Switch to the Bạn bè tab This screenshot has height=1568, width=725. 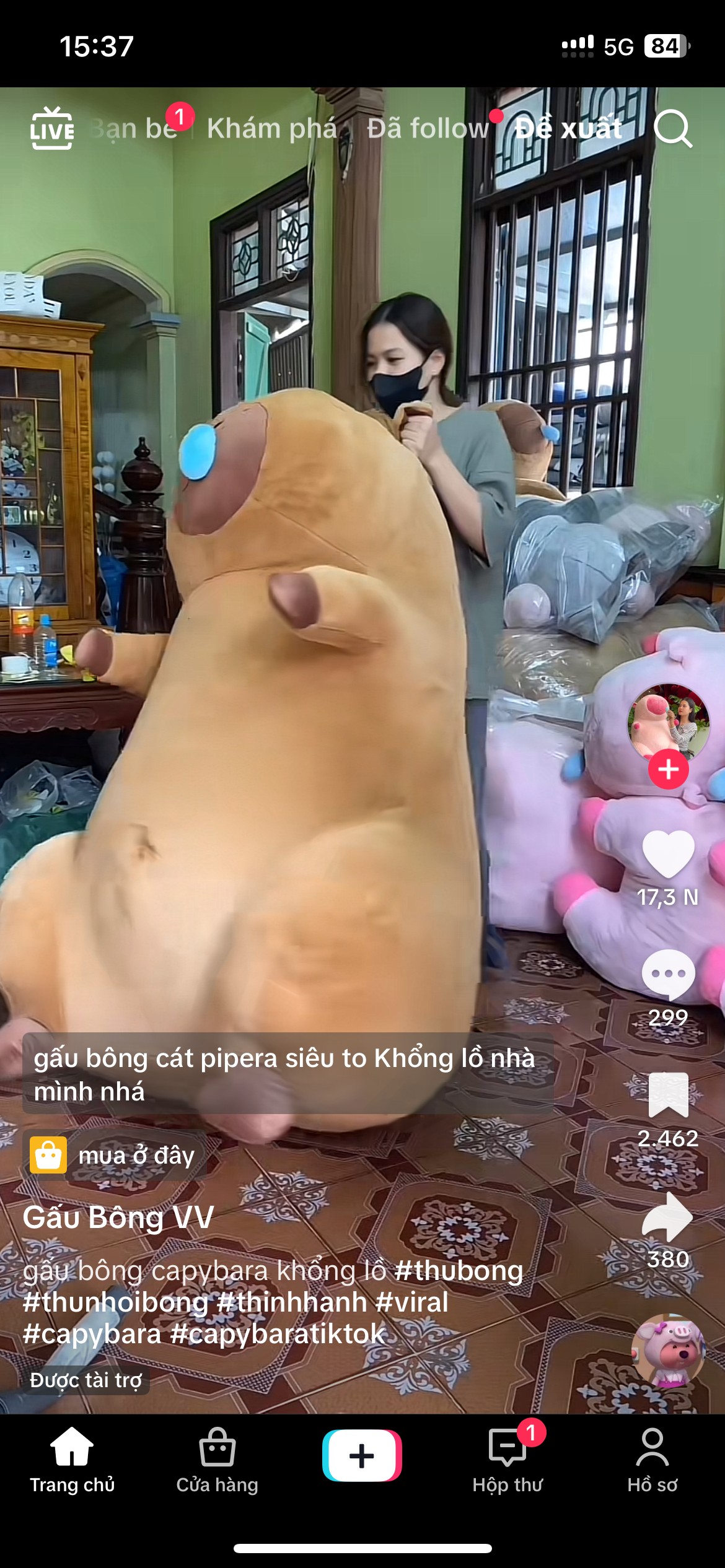(x=134, y=128)
